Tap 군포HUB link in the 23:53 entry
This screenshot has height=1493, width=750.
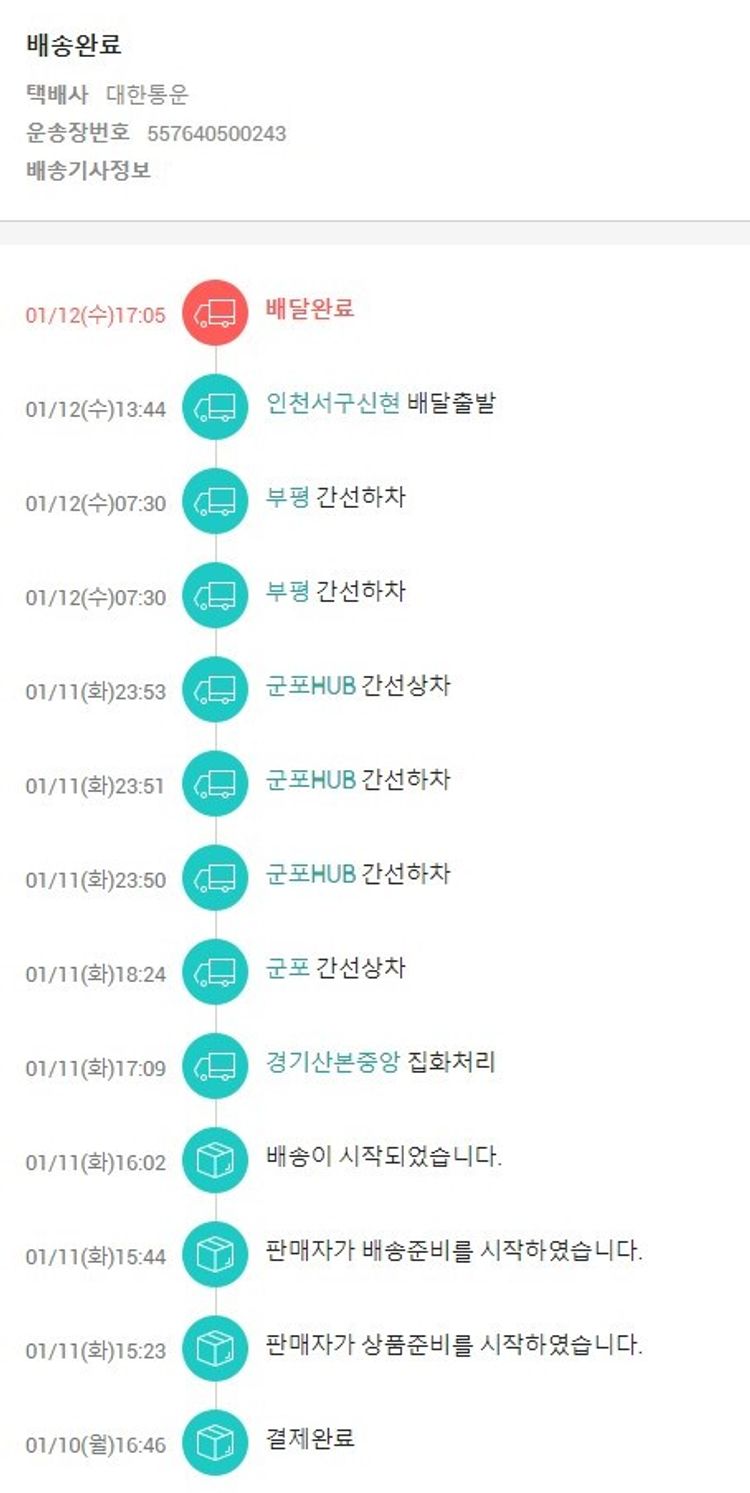(x=310, y=685)
